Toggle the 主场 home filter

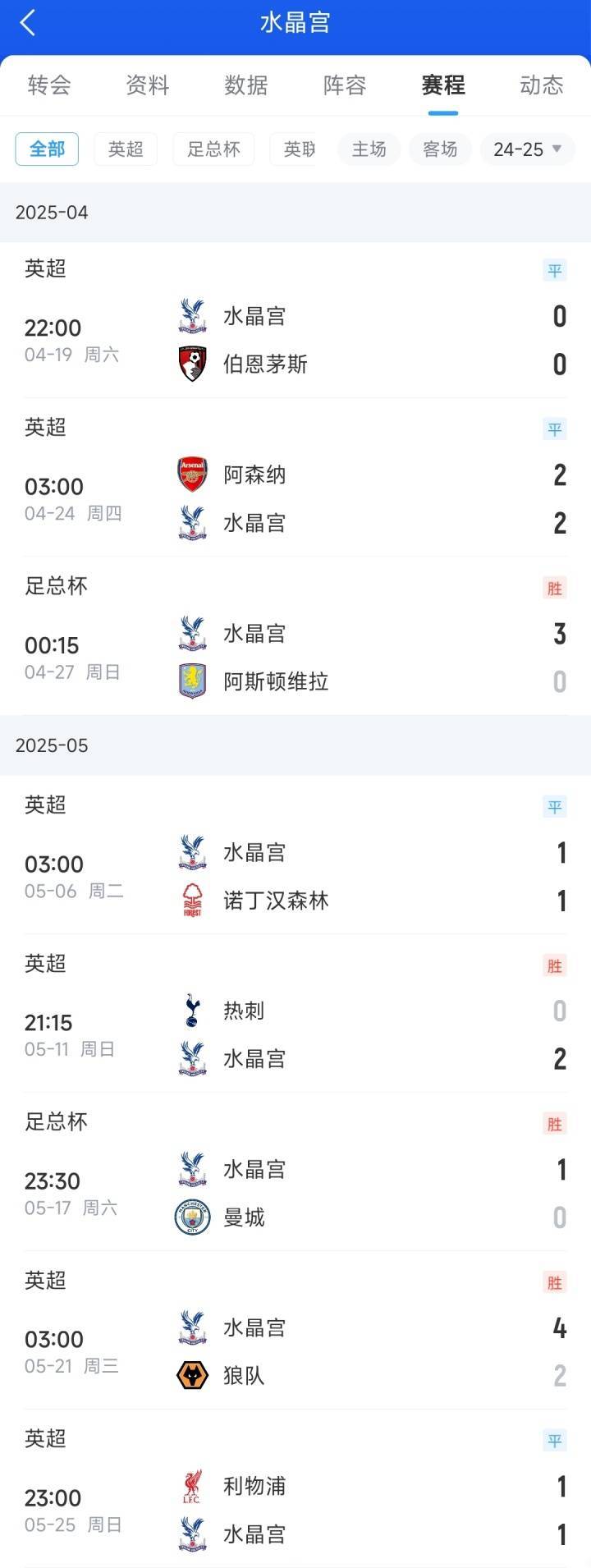tap(368, 149)
